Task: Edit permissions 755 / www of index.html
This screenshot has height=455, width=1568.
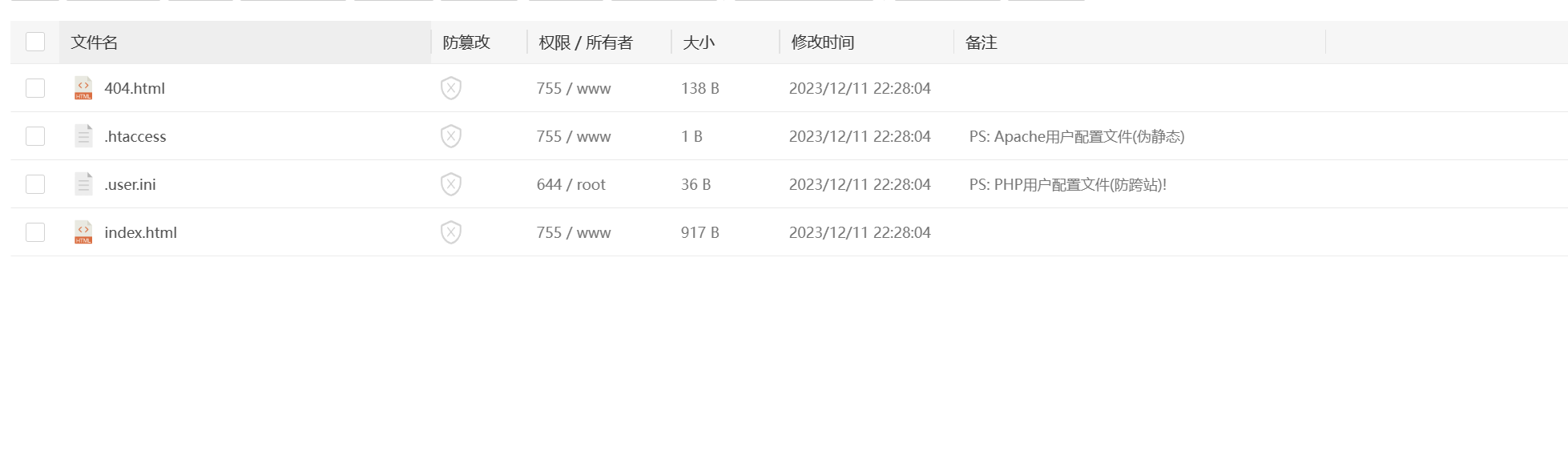Action: click(574, 232)
